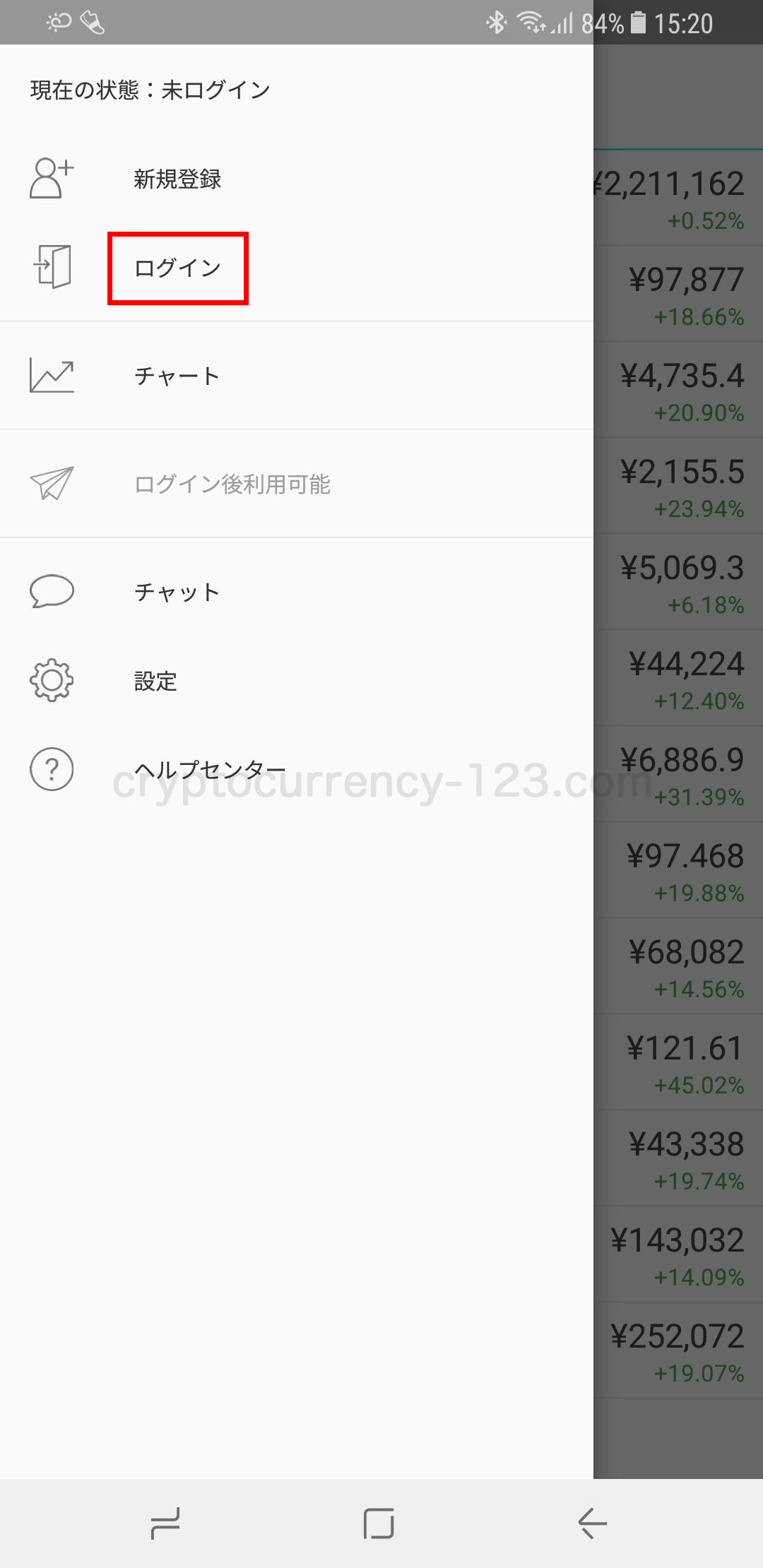Go to 設定 settings
The height and width of the screenshot is (1568, 763).
(297, 680)
